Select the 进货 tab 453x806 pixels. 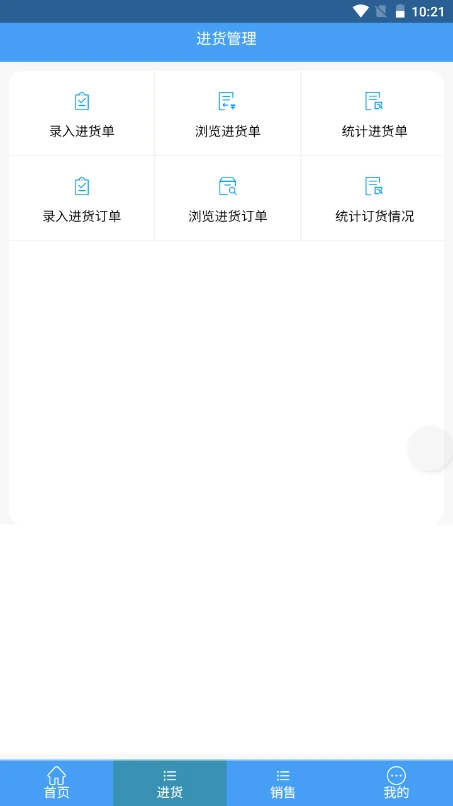[x=170, y=783]
